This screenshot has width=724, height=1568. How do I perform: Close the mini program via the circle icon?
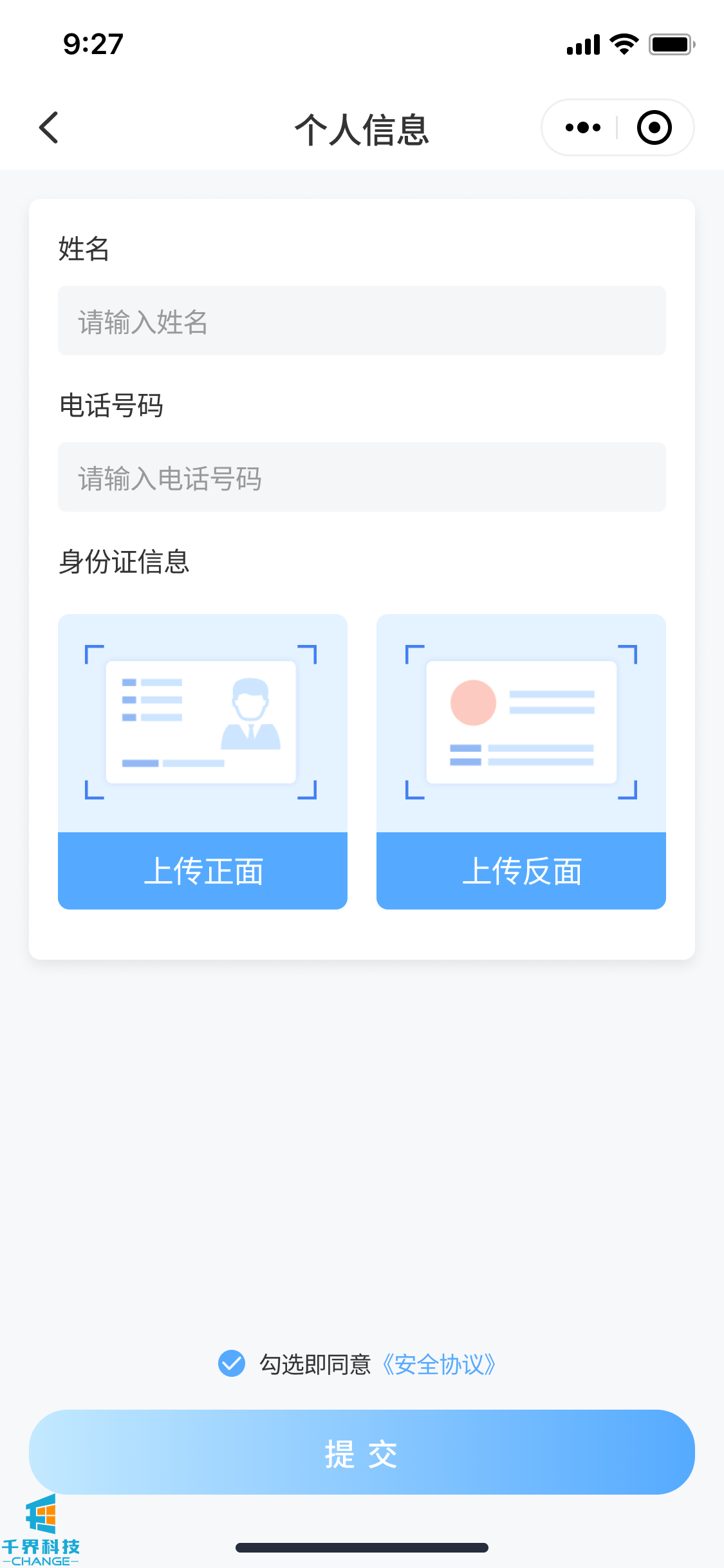click(654, 127)
